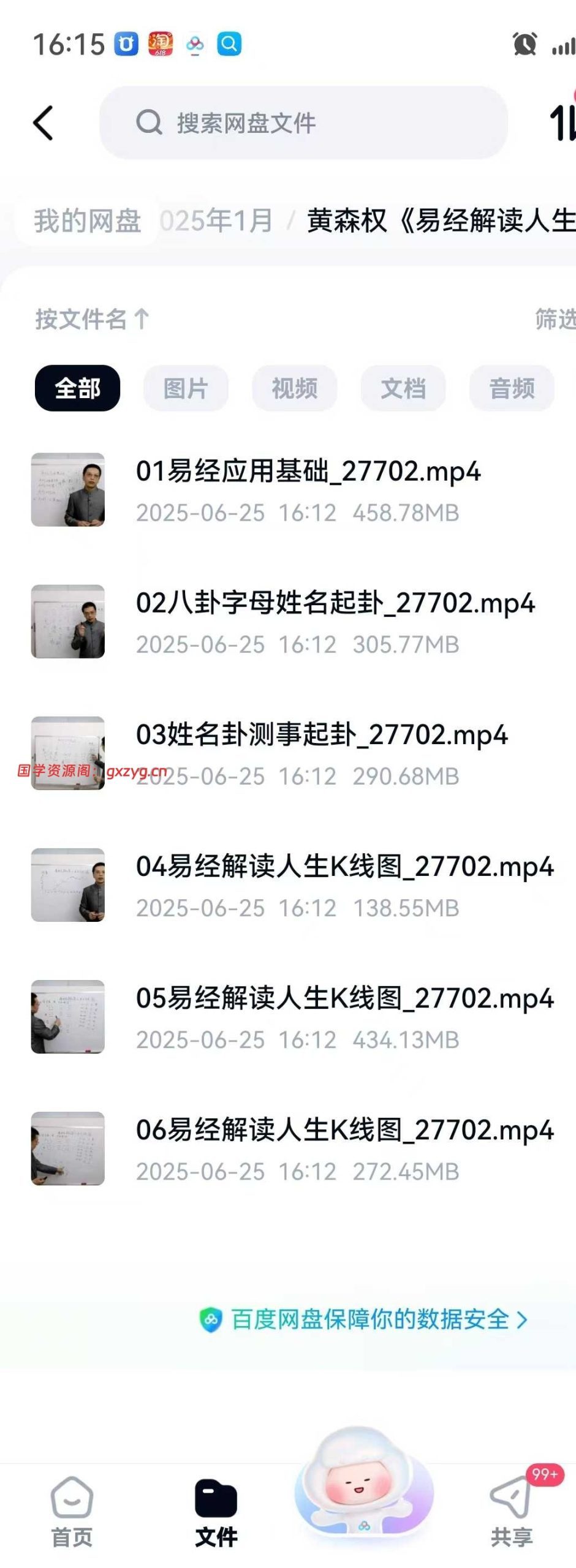The image size is (576, 1568).
Task: Switch to the 视频 filter chip
Action: click(294, 388)
